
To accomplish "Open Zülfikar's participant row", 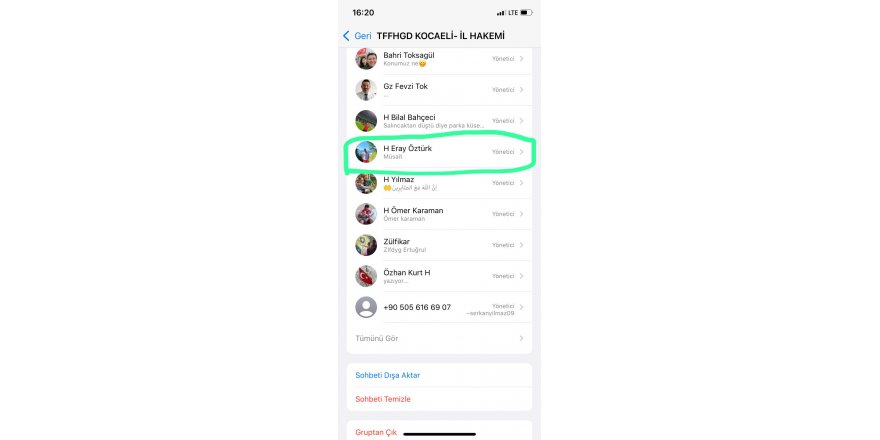I will coord(438,245).
